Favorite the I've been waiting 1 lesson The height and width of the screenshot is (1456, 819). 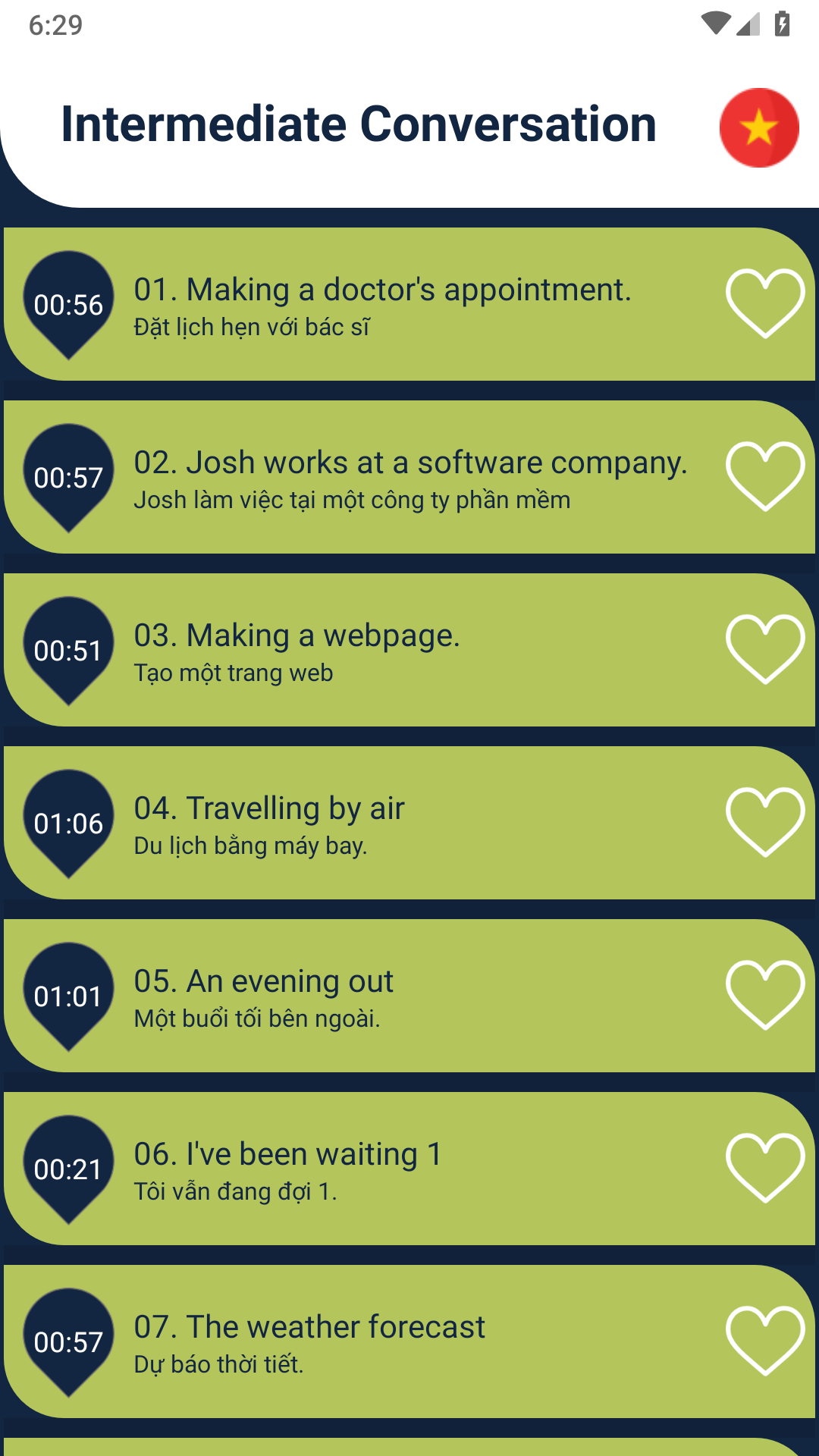(765, 1168)
